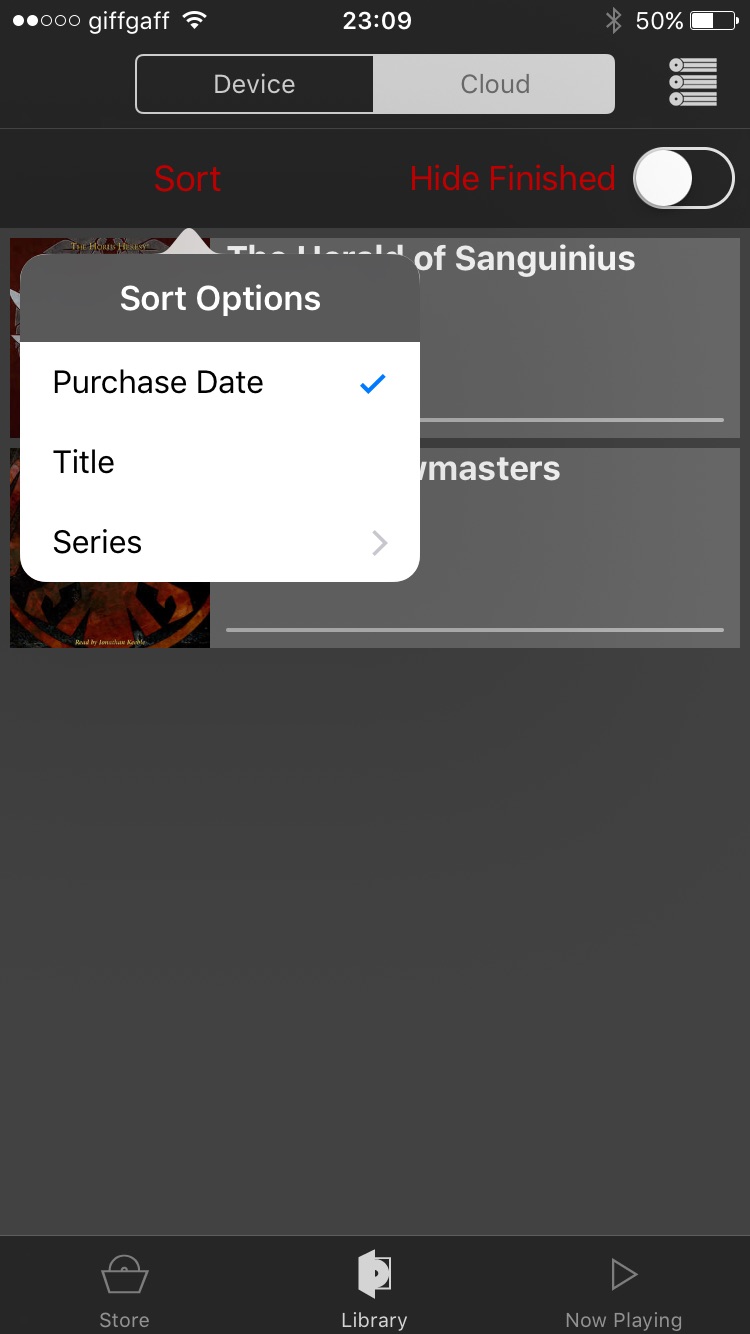Open the Library tab

pyautogui.click(x=374, y=1291)
